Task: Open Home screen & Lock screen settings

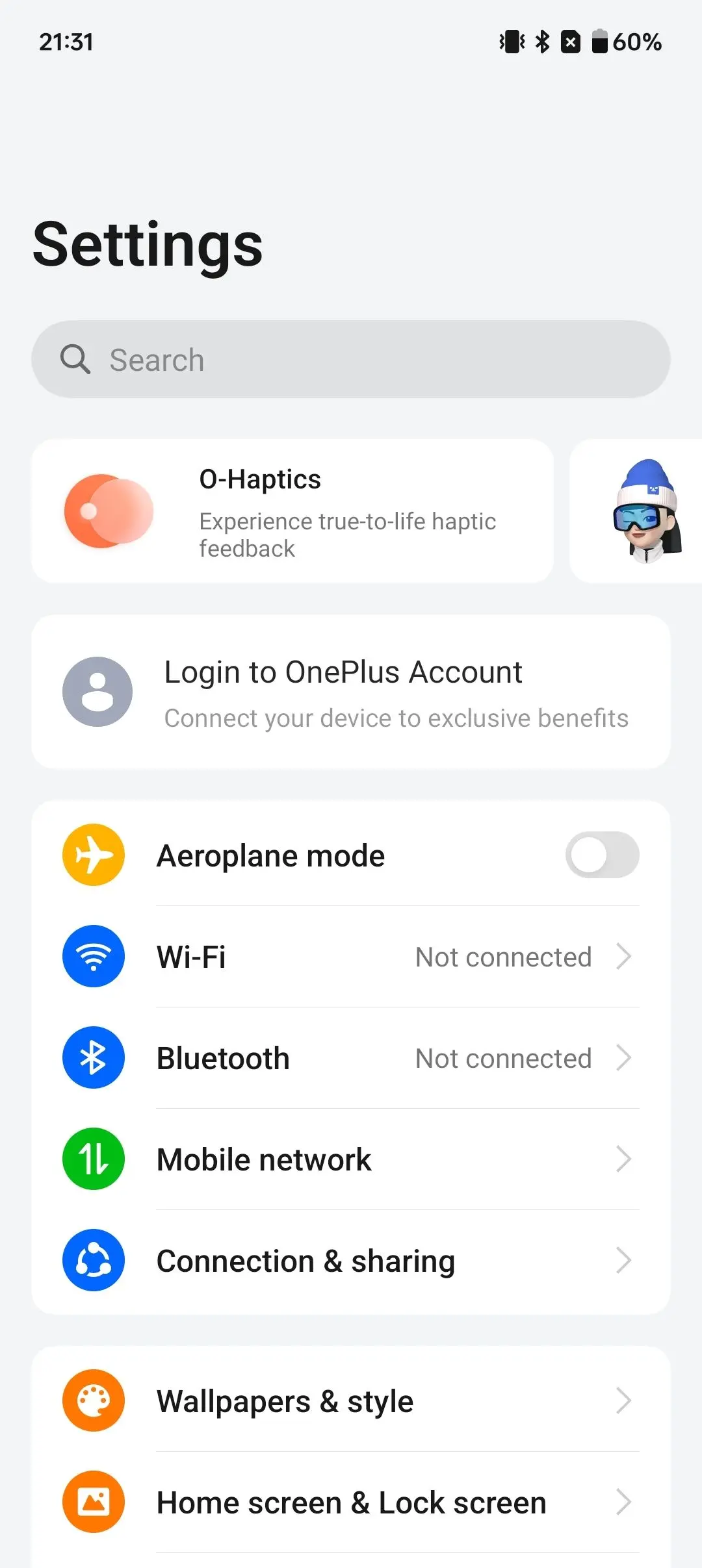Action: 351,1502
